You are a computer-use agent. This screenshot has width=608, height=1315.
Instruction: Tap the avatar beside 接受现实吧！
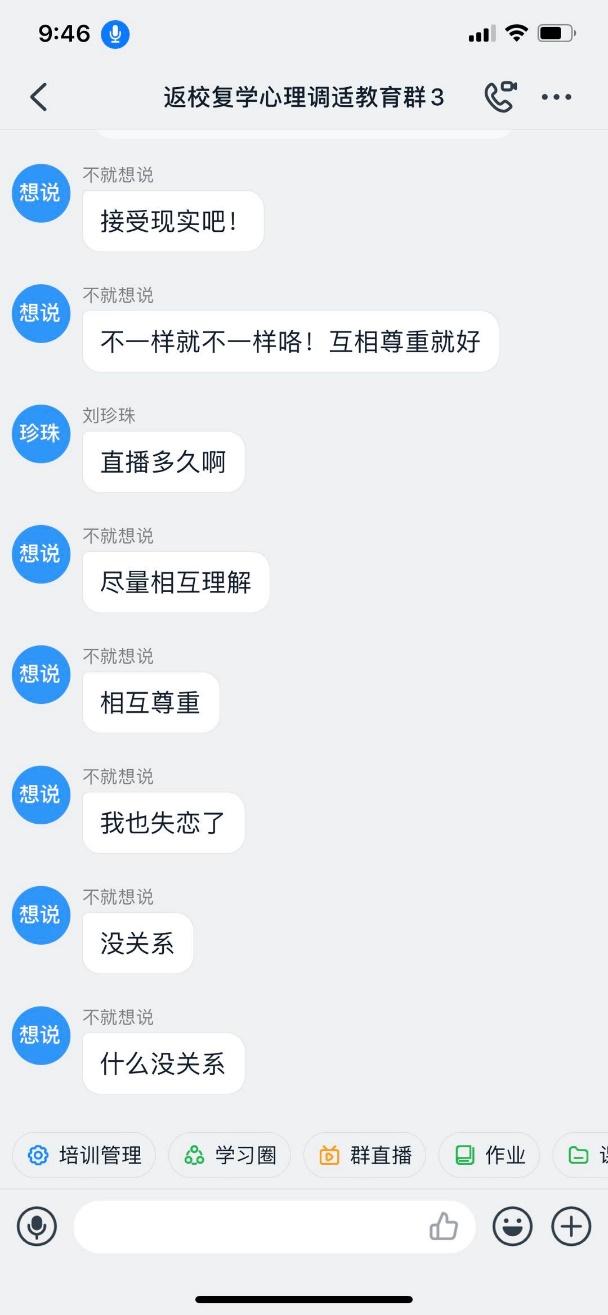41,193
